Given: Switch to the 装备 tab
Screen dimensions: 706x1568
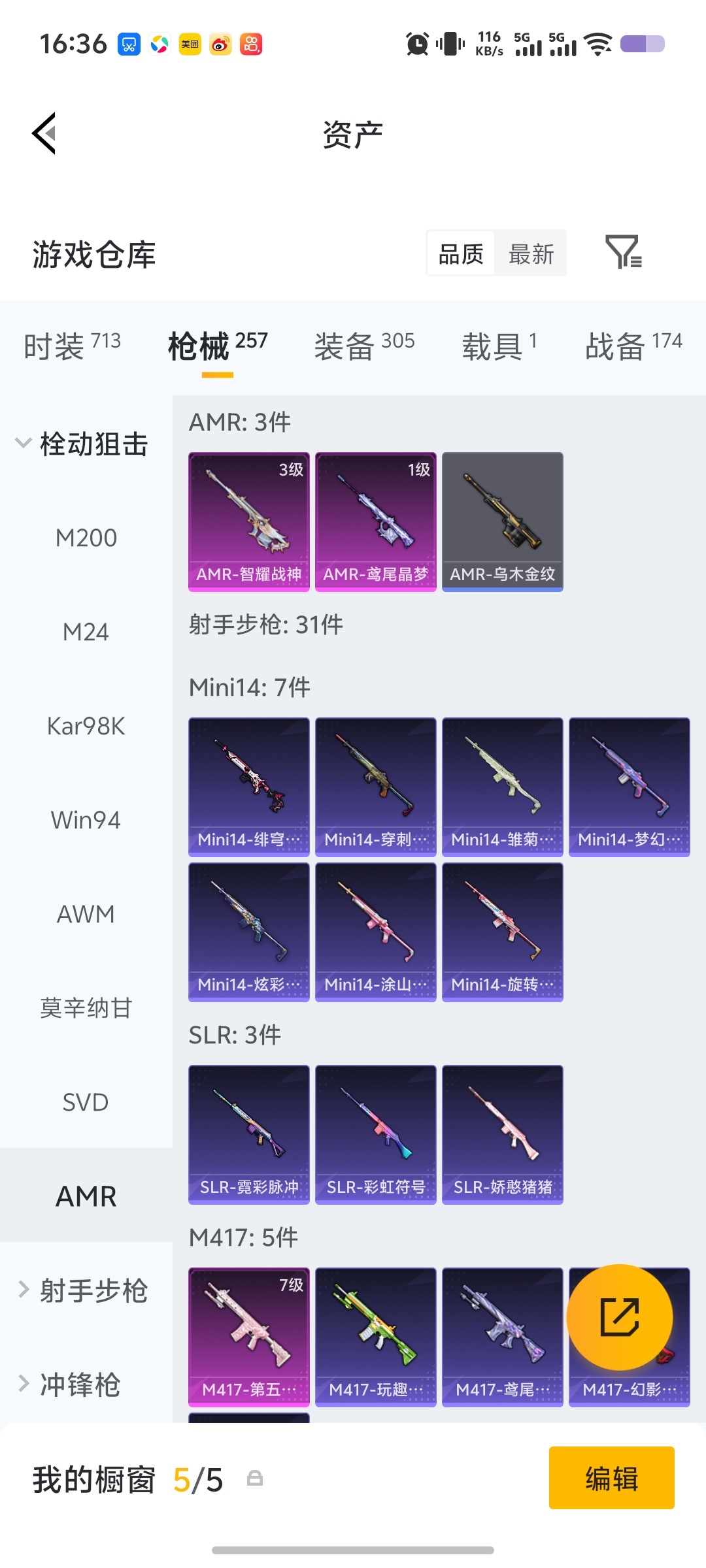Looking at the screenshot, I should [364, 346].
